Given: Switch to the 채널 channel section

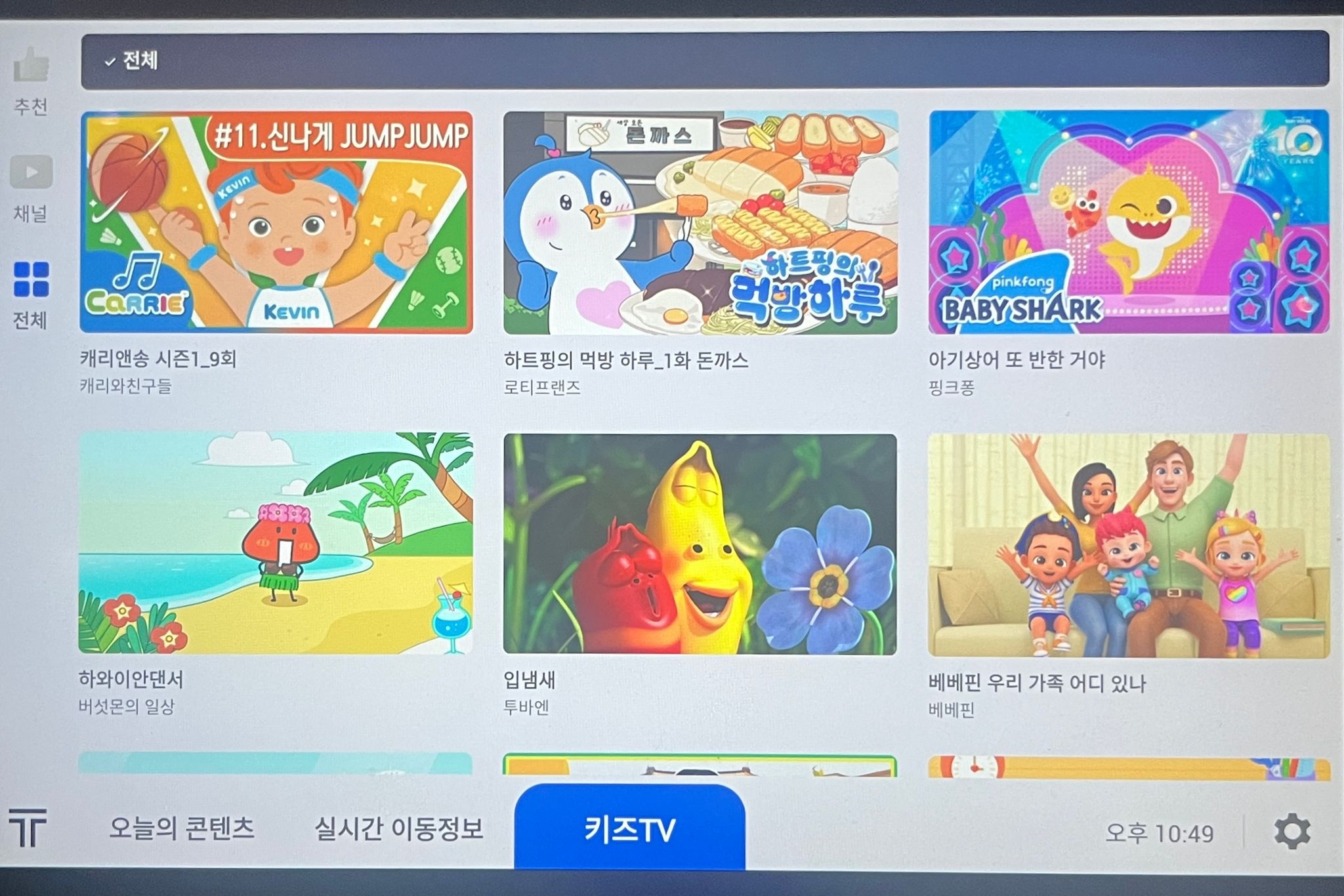Looking at the screenshot, I should [31, 188].
